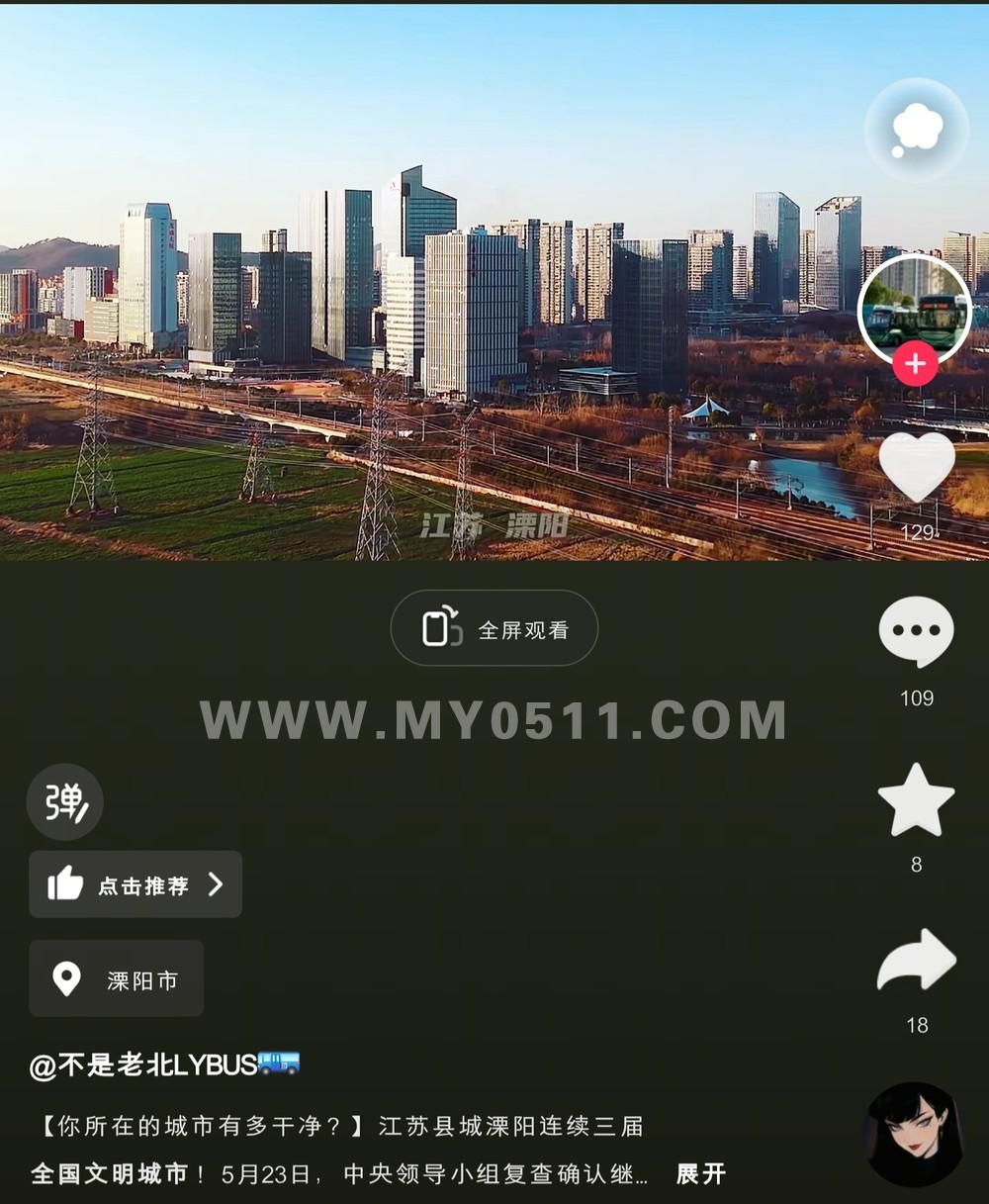Add this video to favorites

click(x=916, y=800)
